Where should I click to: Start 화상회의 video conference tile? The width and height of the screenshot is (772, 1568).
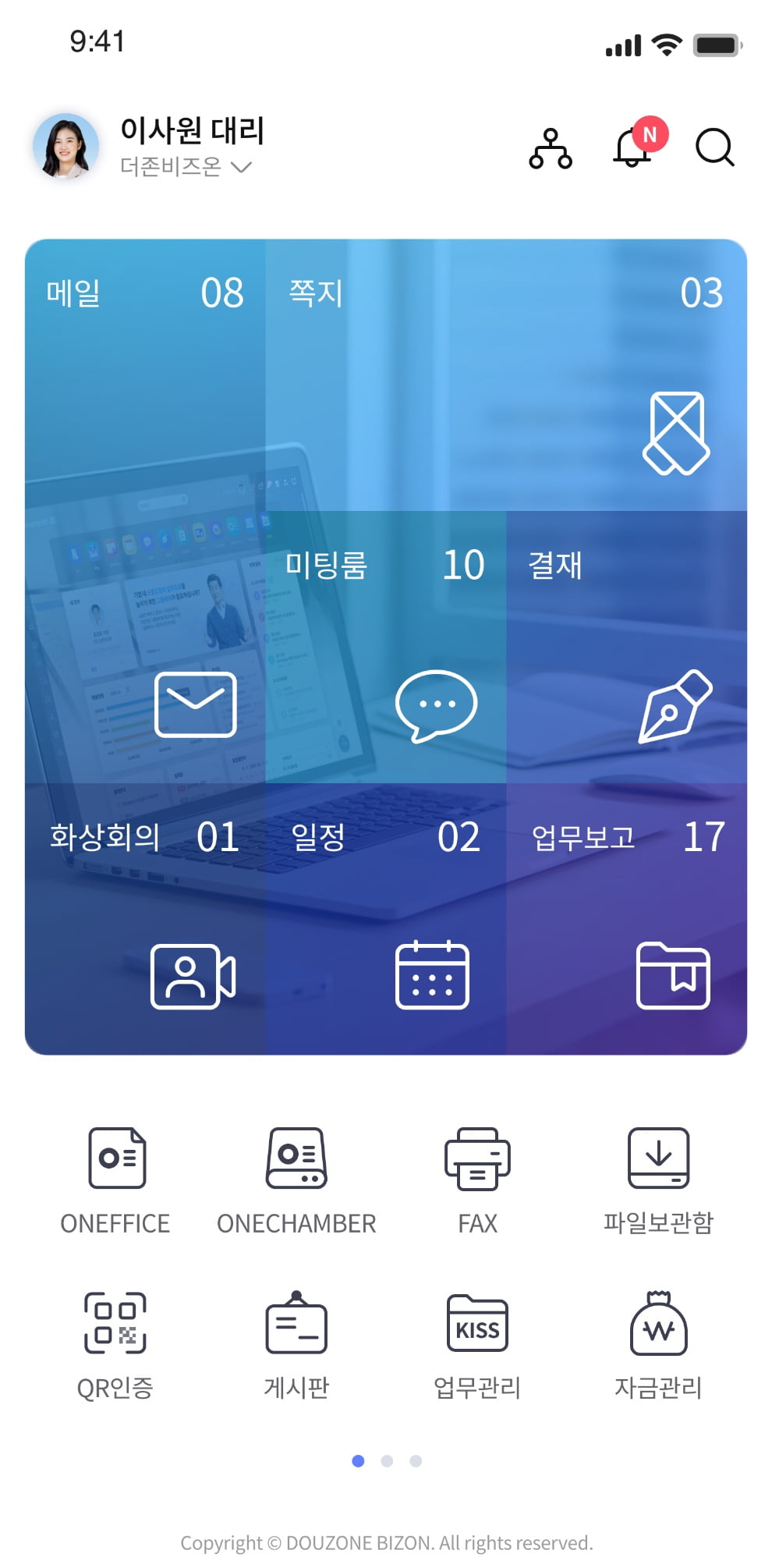145,918
